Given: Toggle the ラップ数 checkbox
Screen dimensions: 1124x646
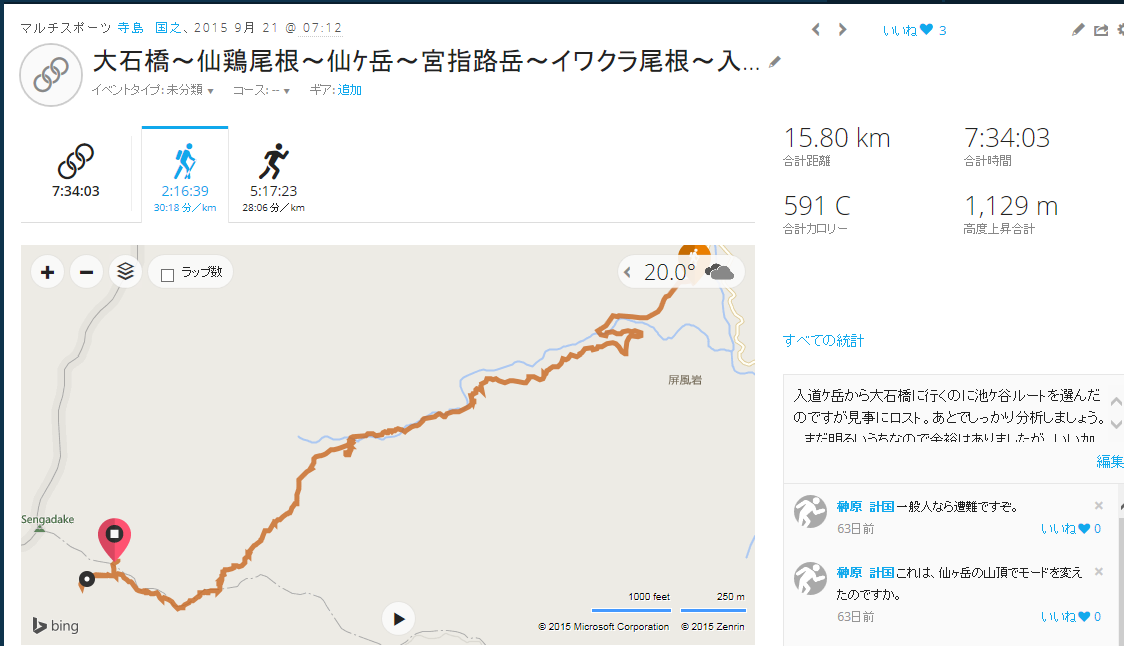Looking at the screenshot, I should pyautogui.click(x=168, y=273).
